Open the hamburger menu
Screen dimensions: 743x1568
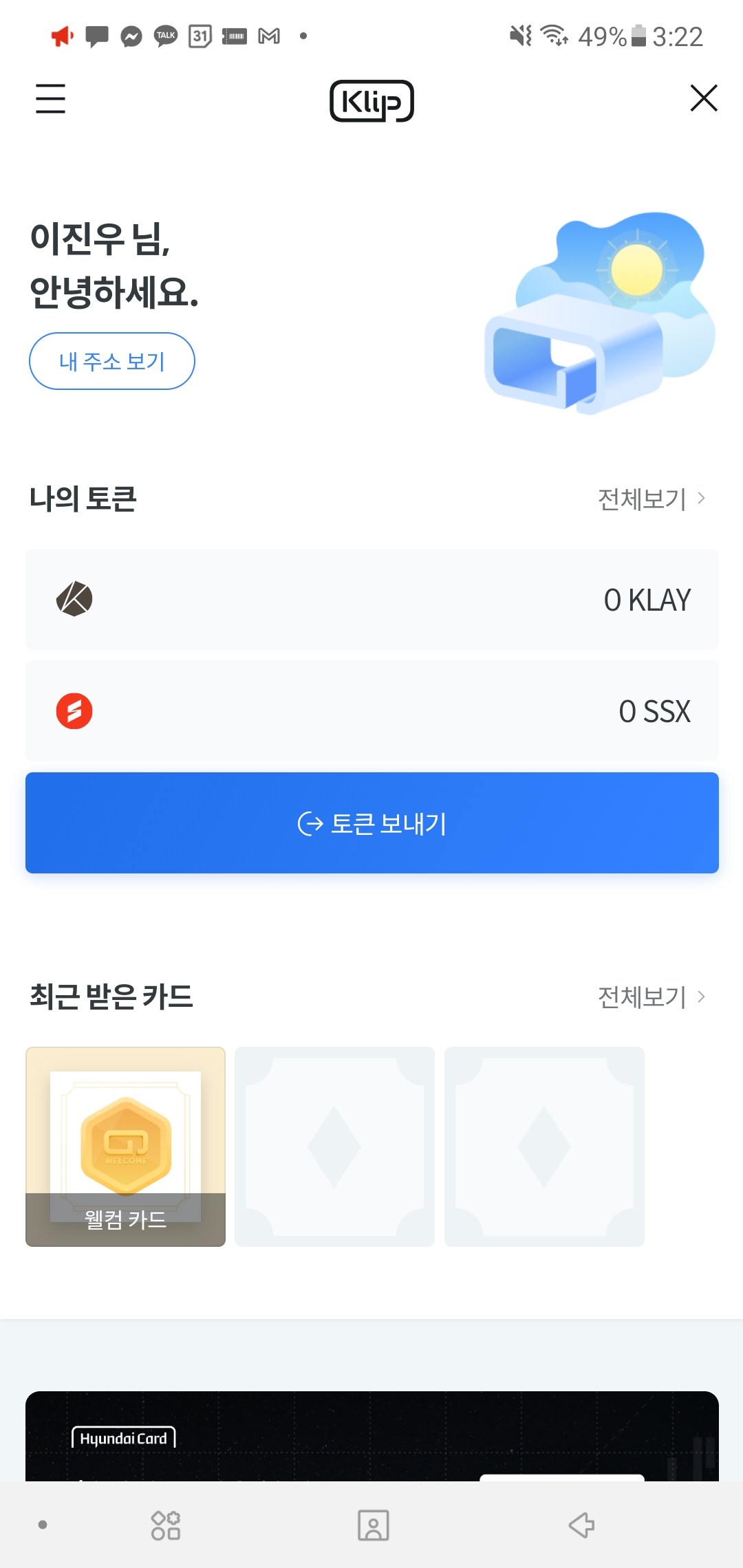tap(50, 98)
